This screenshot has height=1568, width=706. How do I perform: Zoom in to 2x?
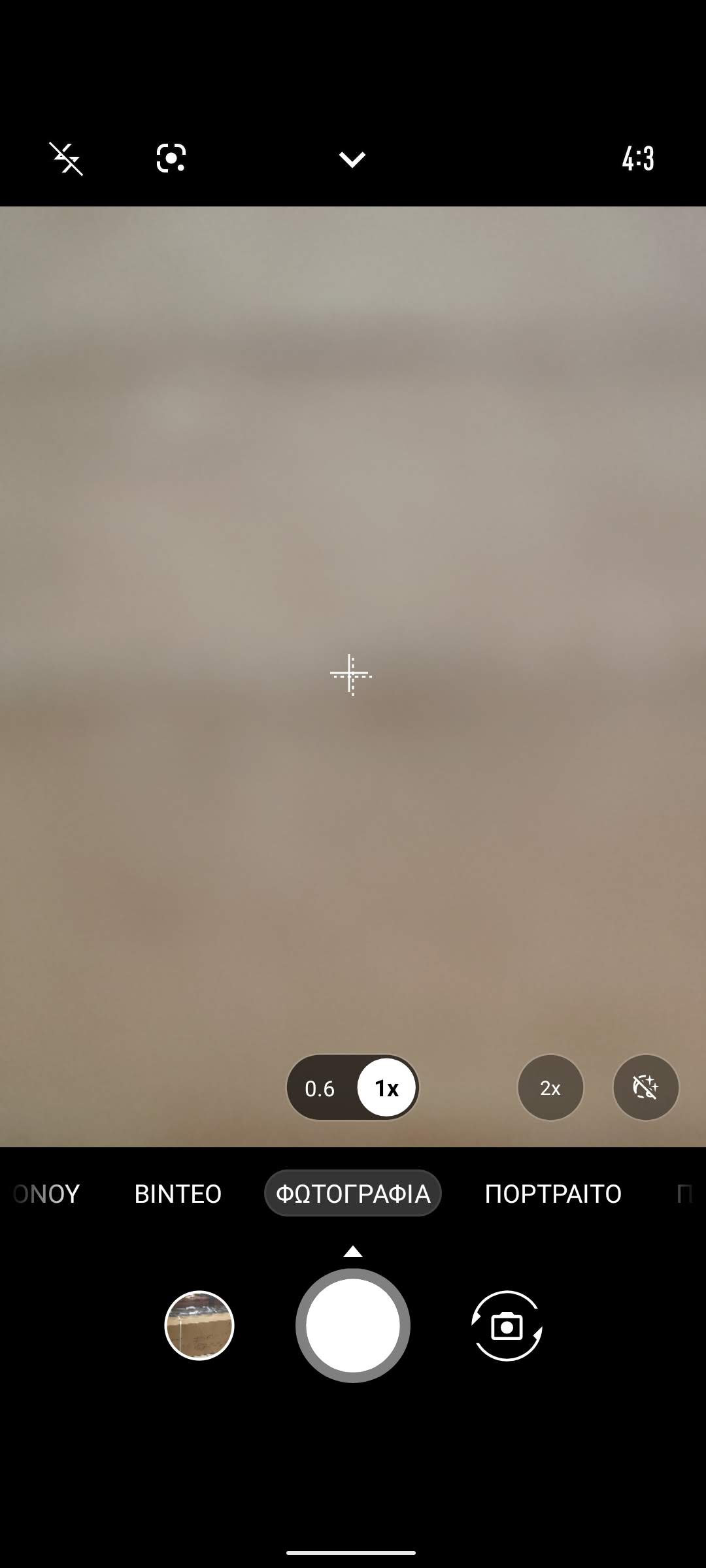click(550, 1088)
